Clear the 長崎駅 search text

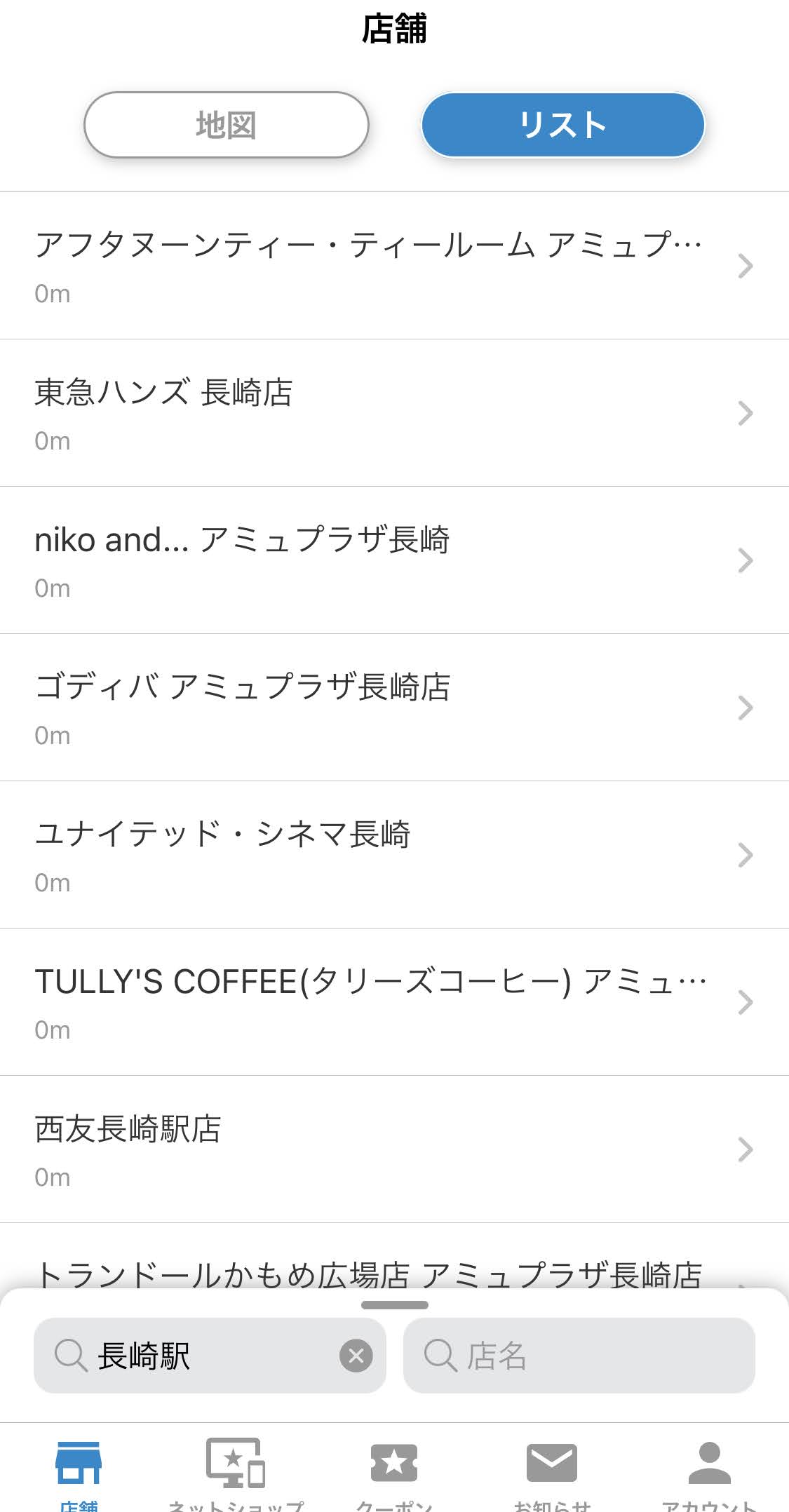click(356, 1356)
